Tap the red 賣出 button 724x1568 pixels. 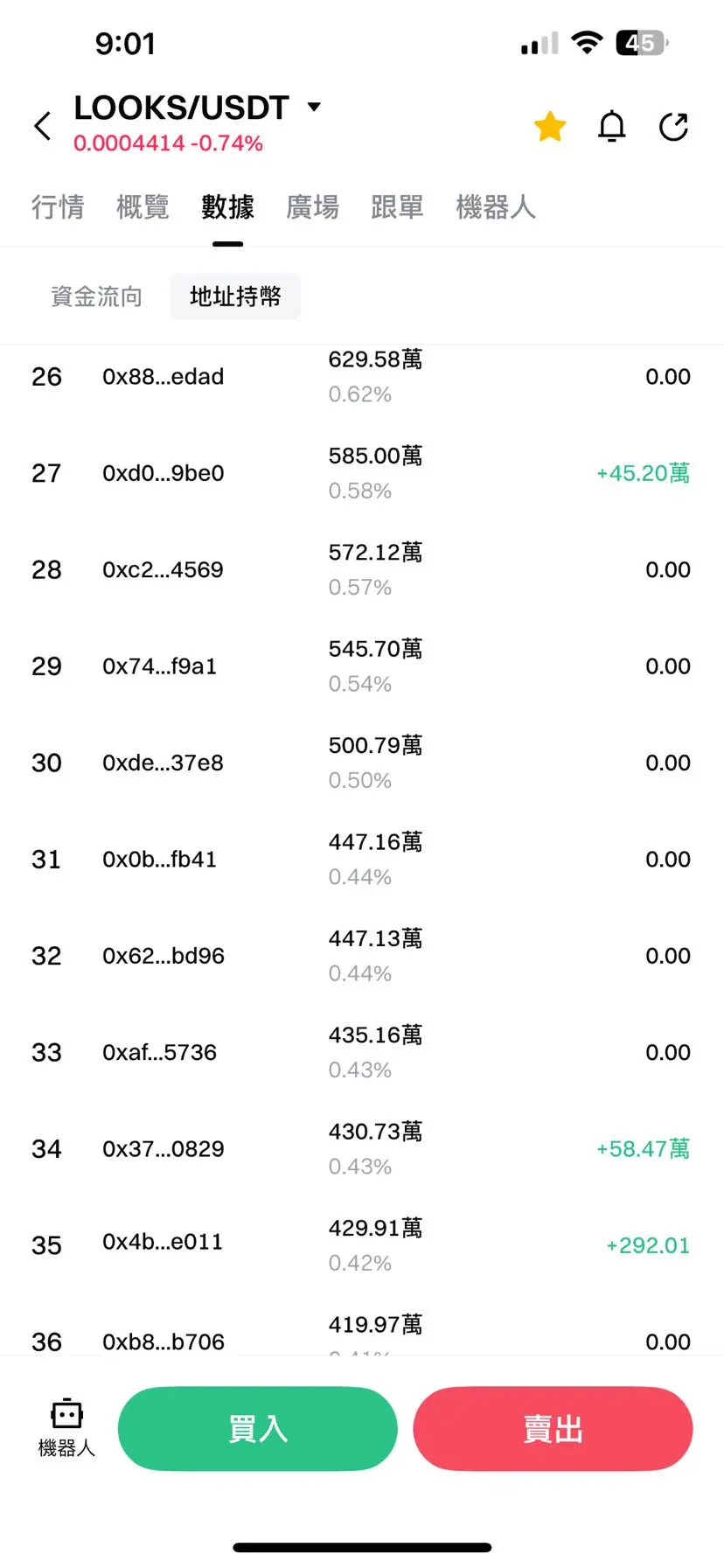553,1428
